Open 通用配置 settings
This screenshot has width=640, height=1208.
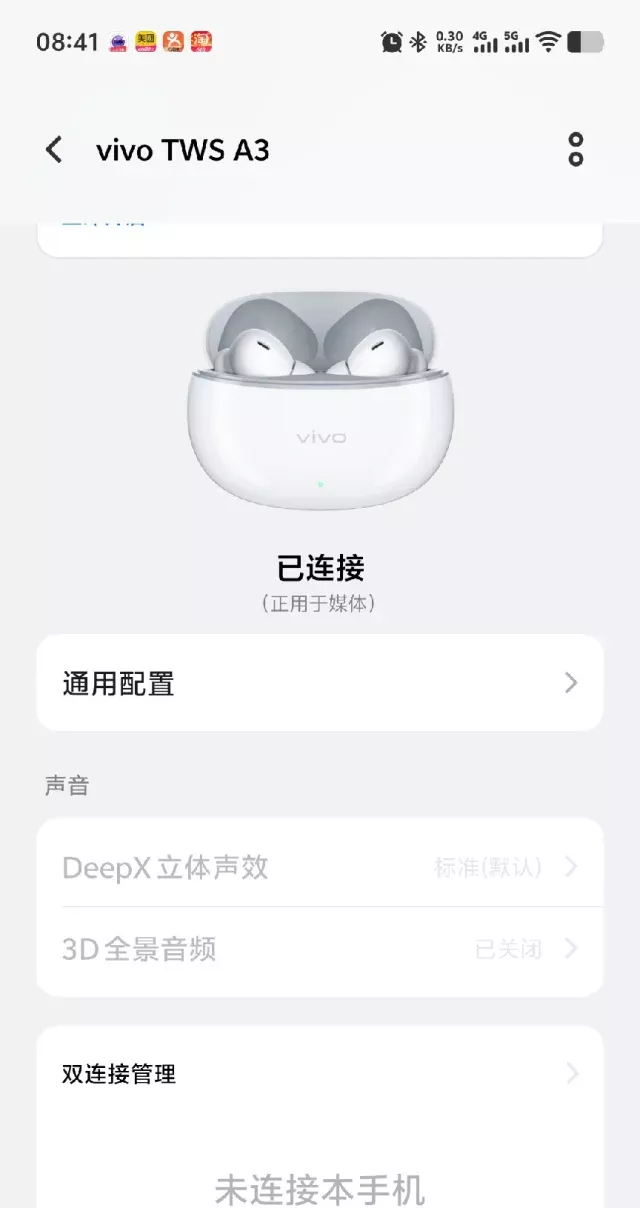[x=319, y=683]
